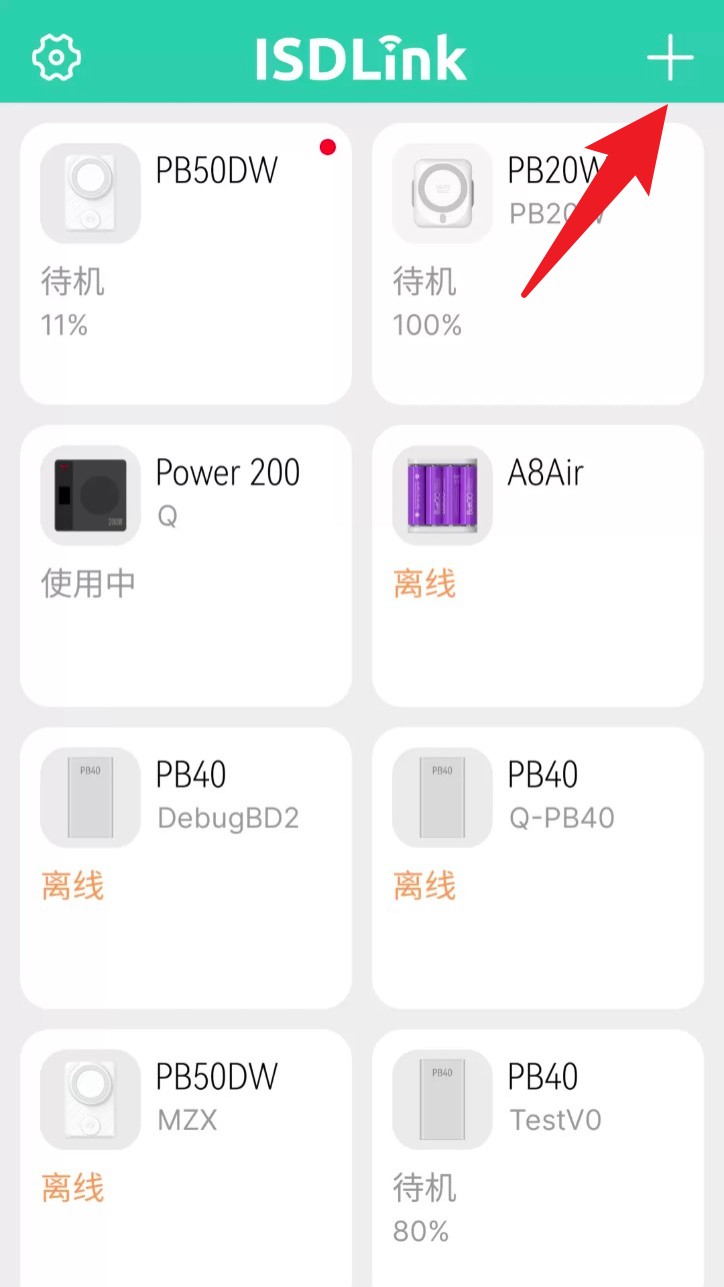Select the DebugBD2 PB40 thumbnail
This screenshot has width=724, height=1287.
[x=90, y=796]
